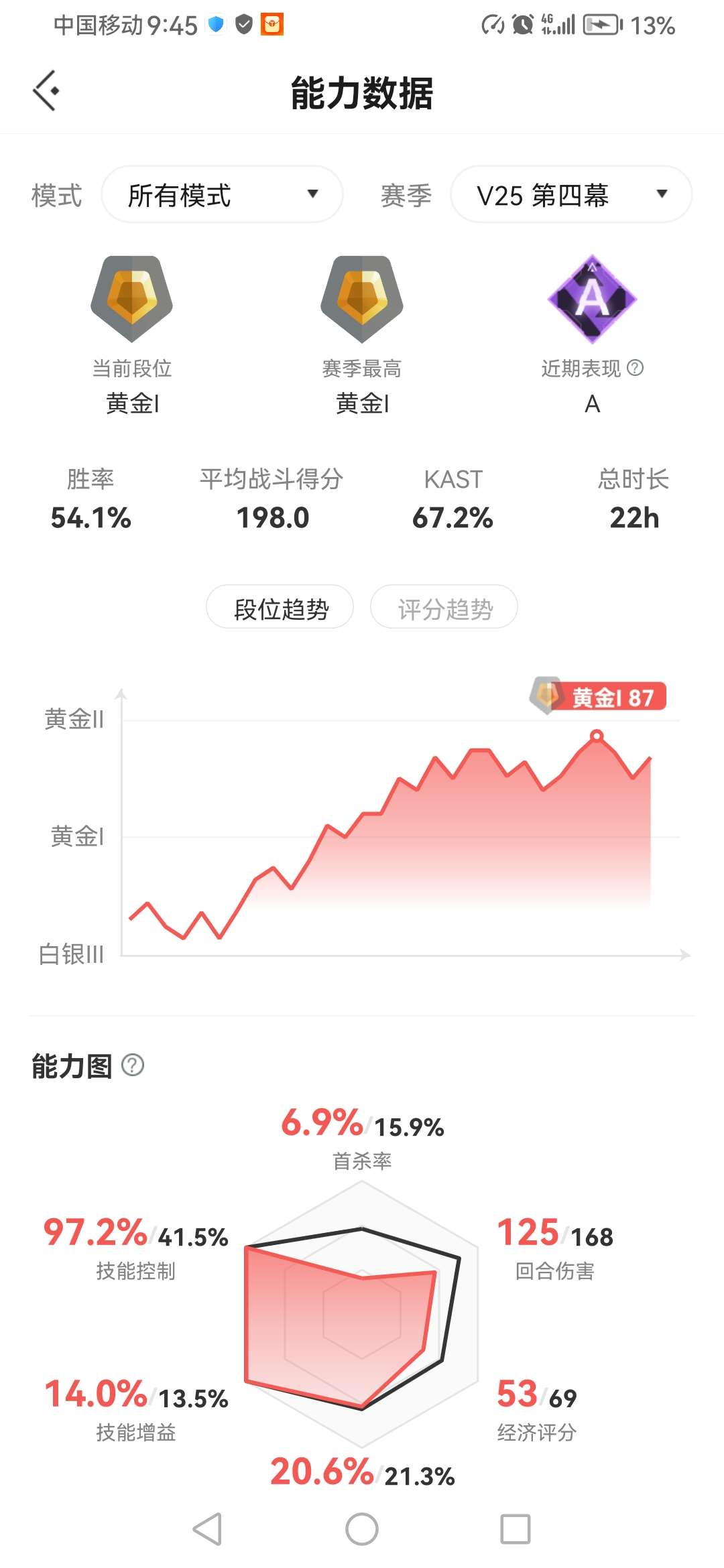Go back using the top-left arrow
The height and width of the screenshot is (1568, 724).
point(46,90)
